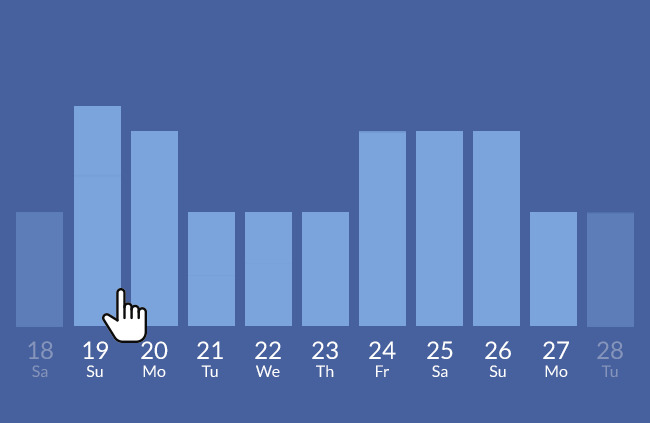Tap the Thursday 23 bar
Image resolution: width=650 pixels, height=423 pixels.
coord(325,268)
